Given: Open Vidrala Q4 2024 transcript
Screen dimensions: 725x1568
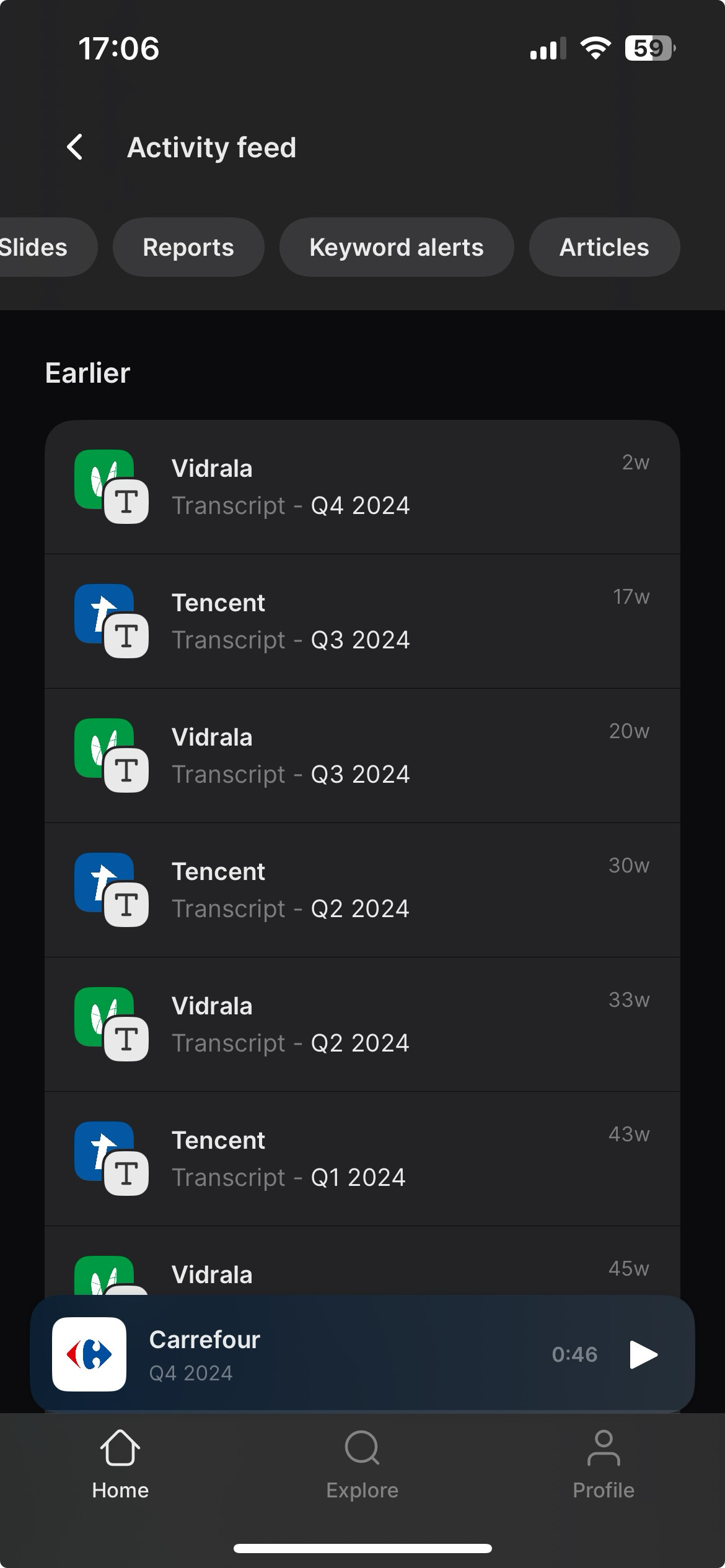Looking at the screenshot, I should (362, 487).
